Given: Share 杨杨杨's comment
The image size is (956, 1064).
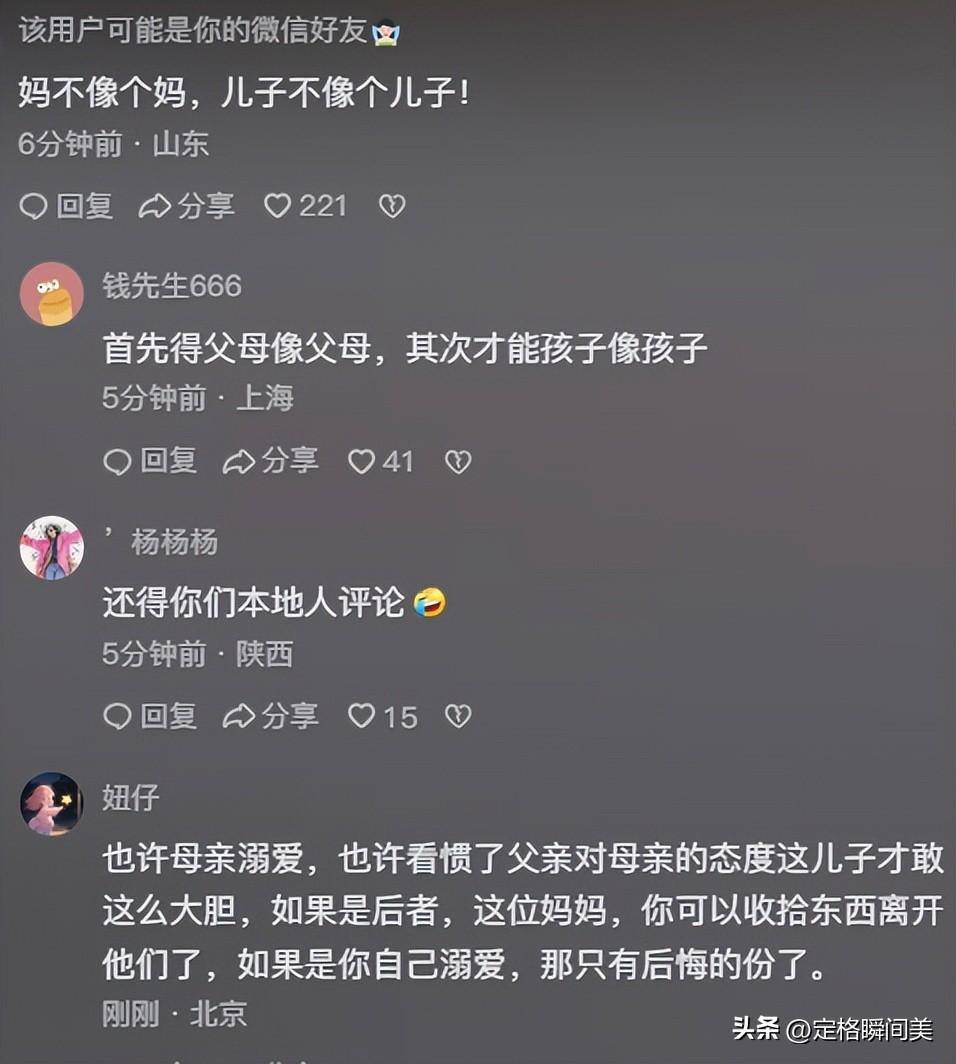Looking at the screenshot, I should [x=271, y=716].
